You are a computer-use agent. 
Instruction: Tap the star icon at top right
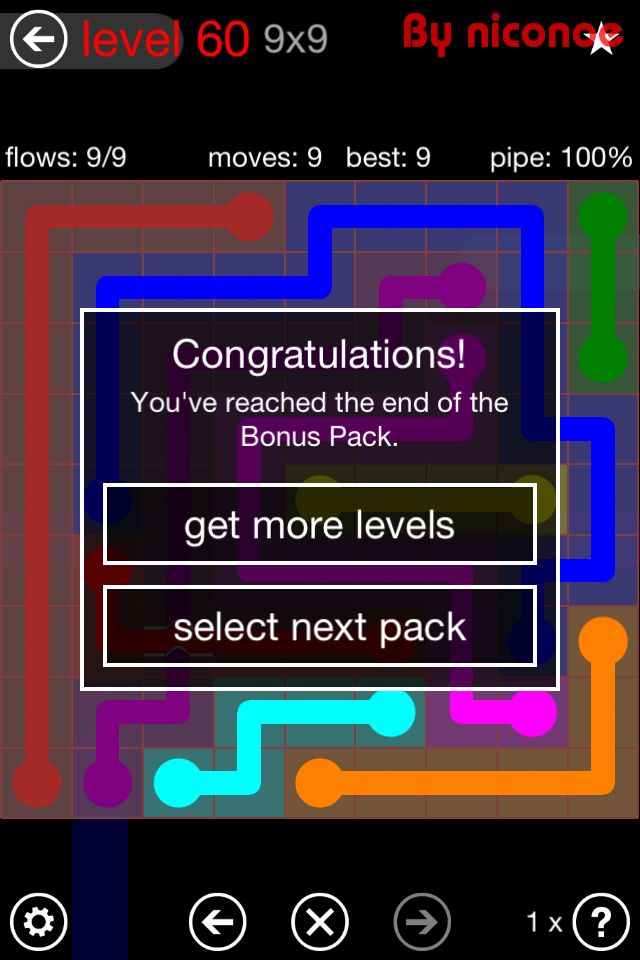pos(602,40)
